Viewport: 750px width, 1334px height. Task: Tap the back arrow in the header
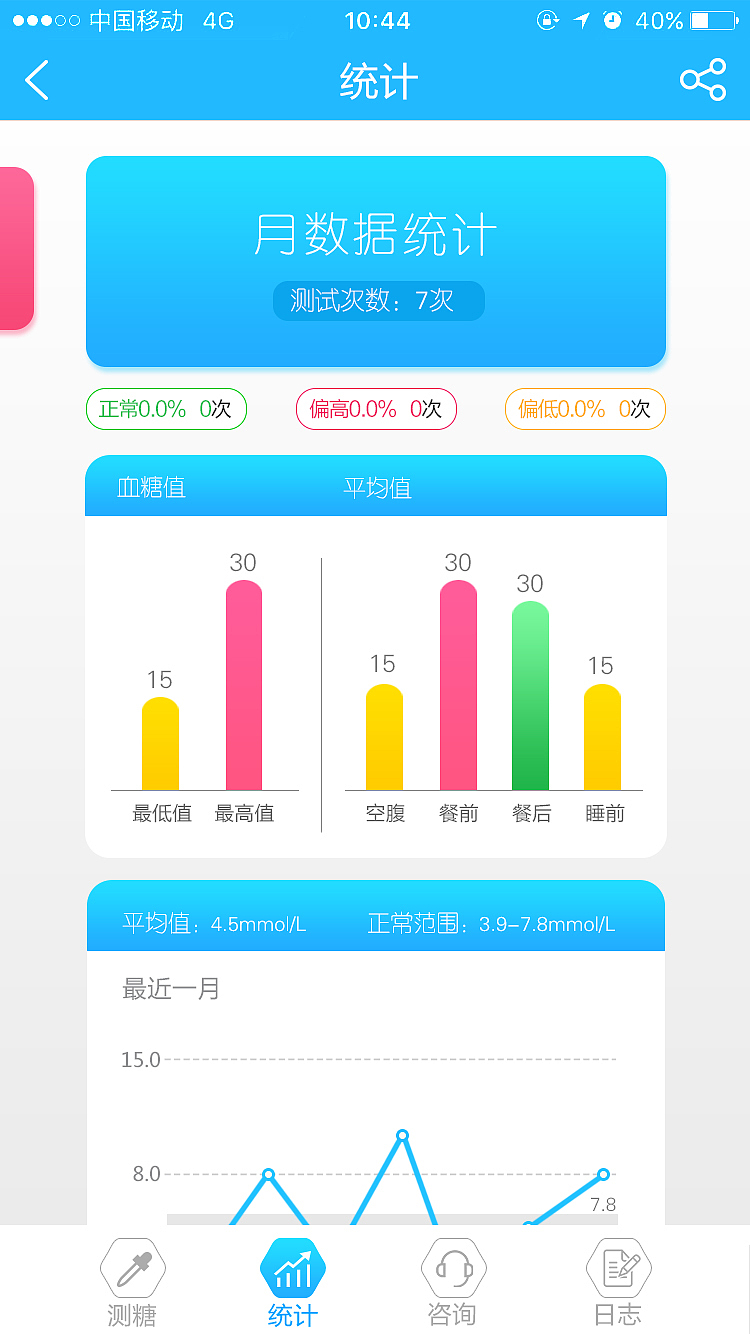click(x=37, y=80)
